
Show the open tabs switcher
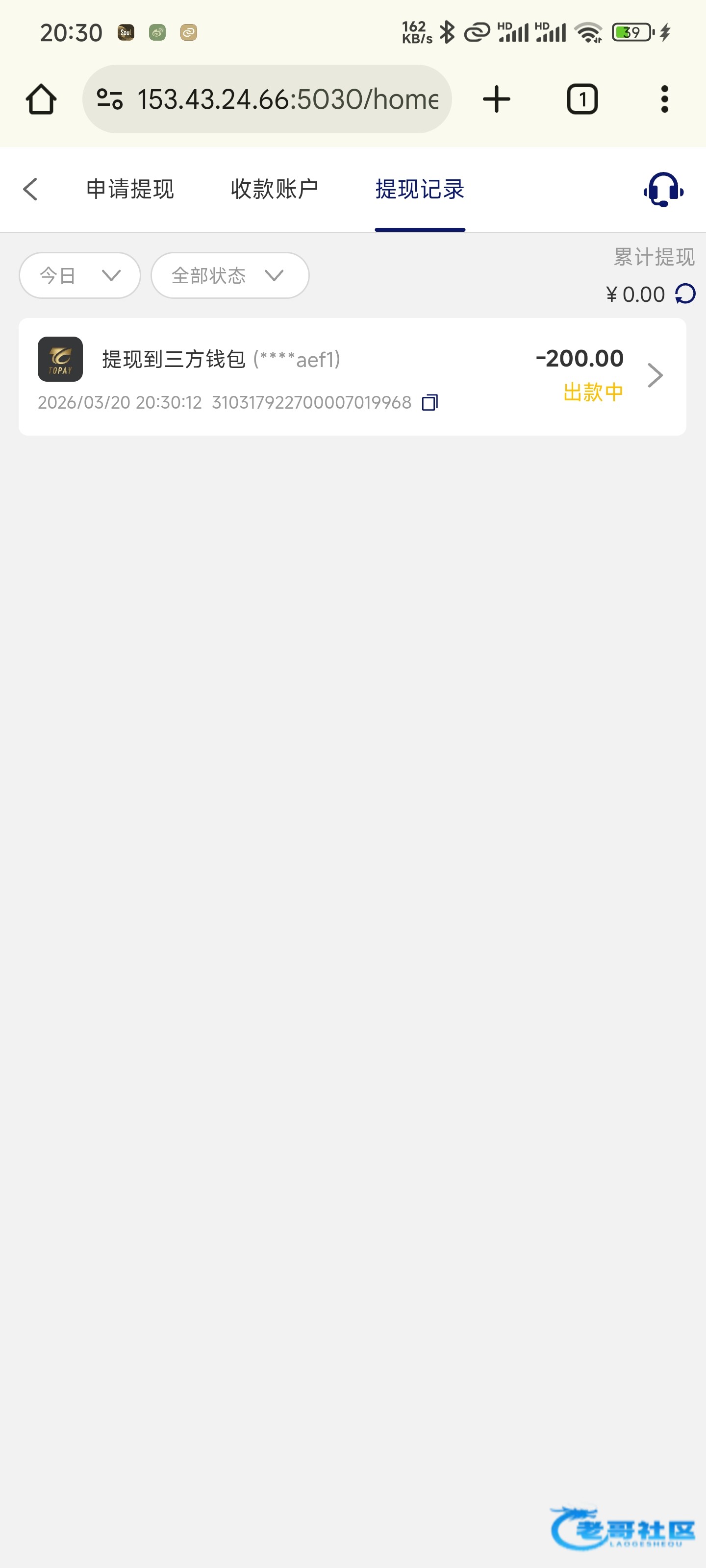582,99
